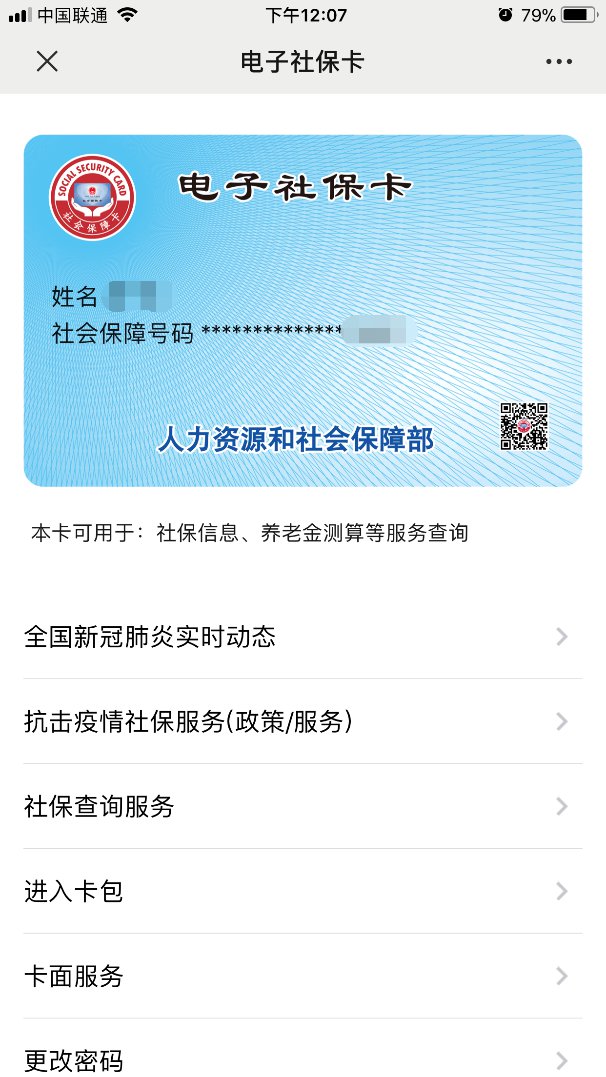This screenshot has height=1077, width=606.
Task: Open 抗击疫情社保服务(政策/服务)
Action: (x=302, y=722)
